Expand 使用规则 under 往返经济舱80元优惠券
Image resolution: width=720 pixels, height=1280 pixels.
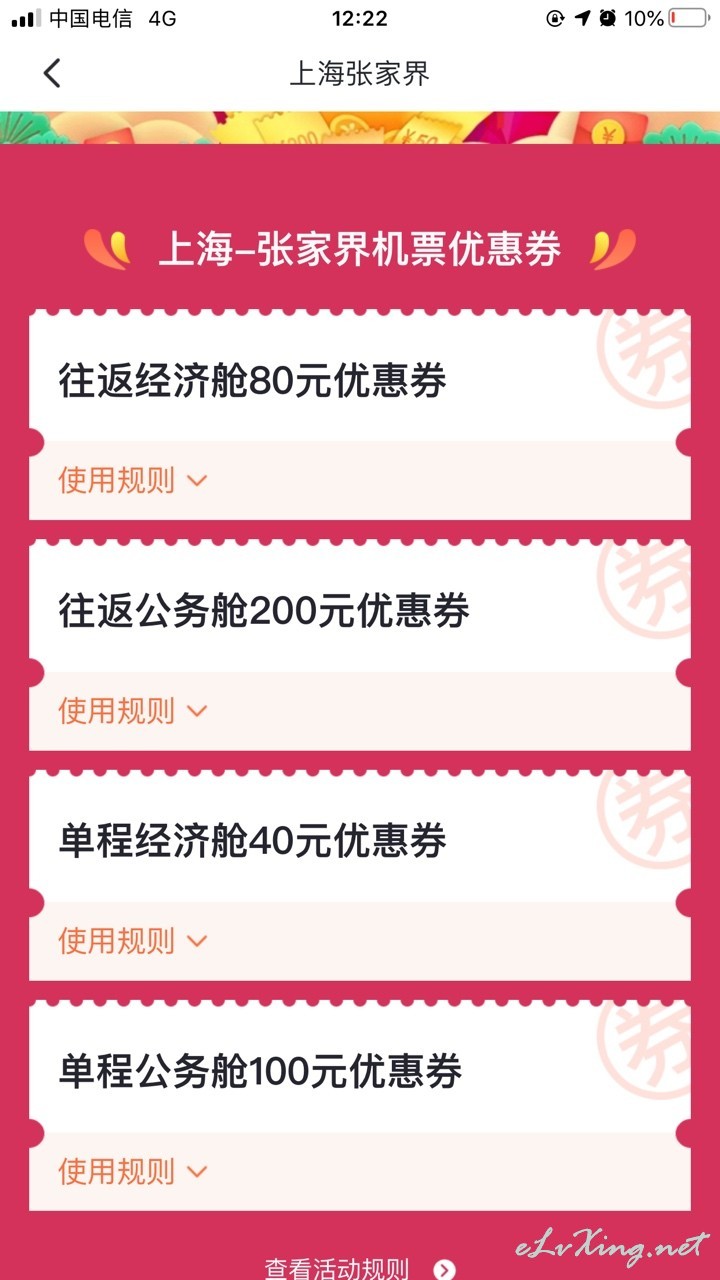[133, 480]
